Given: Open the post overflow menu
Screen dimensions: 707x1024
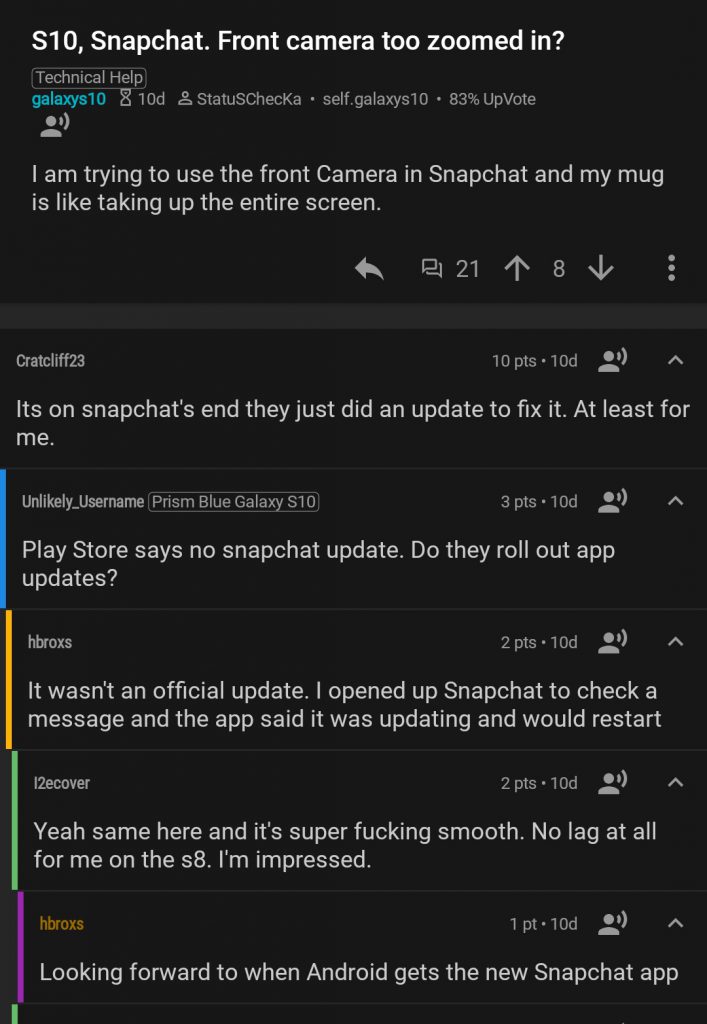Looking at the screenshot, I should point(671,268).
